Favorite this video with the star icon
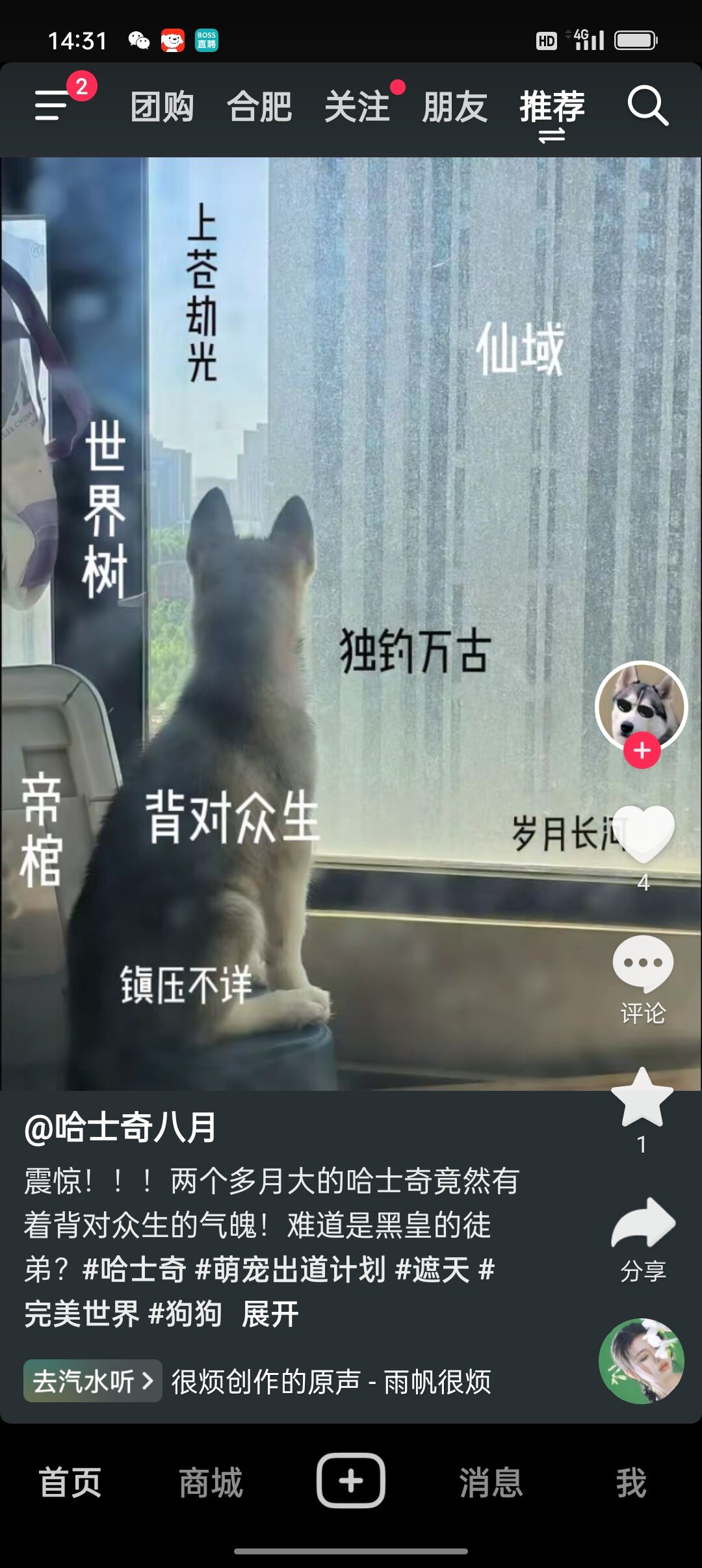Image resolution: width=702 pixels, height=1568 pixels. click(642, 1097)
